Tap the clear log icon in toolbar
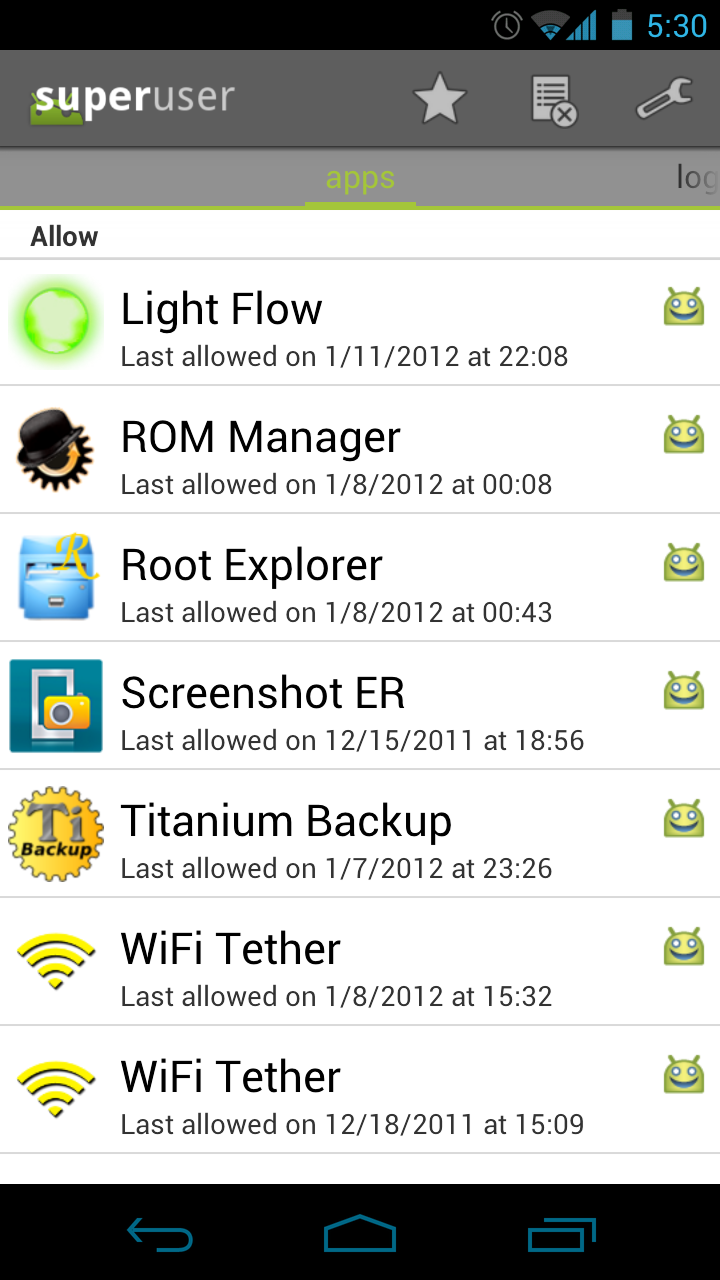 [x=553, y=100]
